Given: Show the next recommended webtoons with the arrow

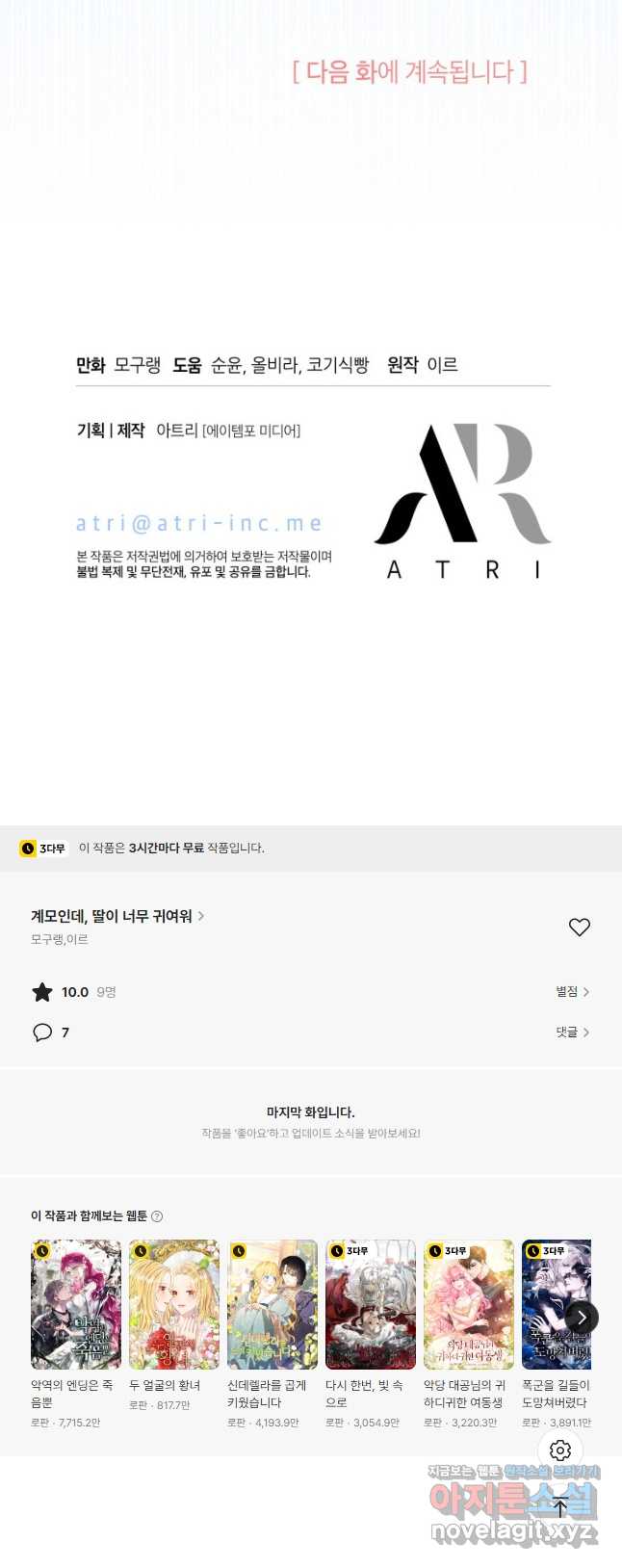Looking at the screenshot, I should click(x=581, y=1317).
